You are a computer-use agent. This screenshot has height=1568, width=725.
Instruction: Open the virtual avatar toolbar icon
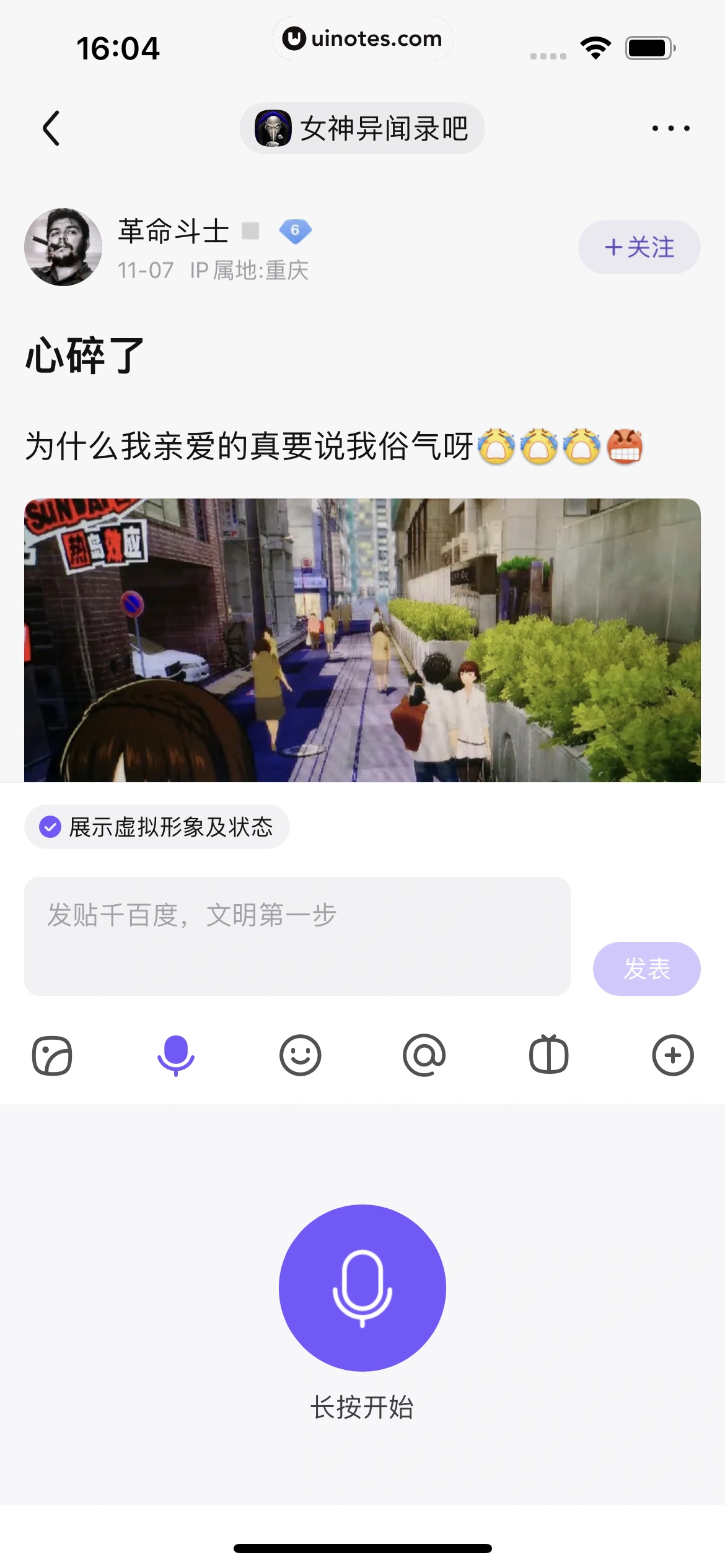[548, 1055]
